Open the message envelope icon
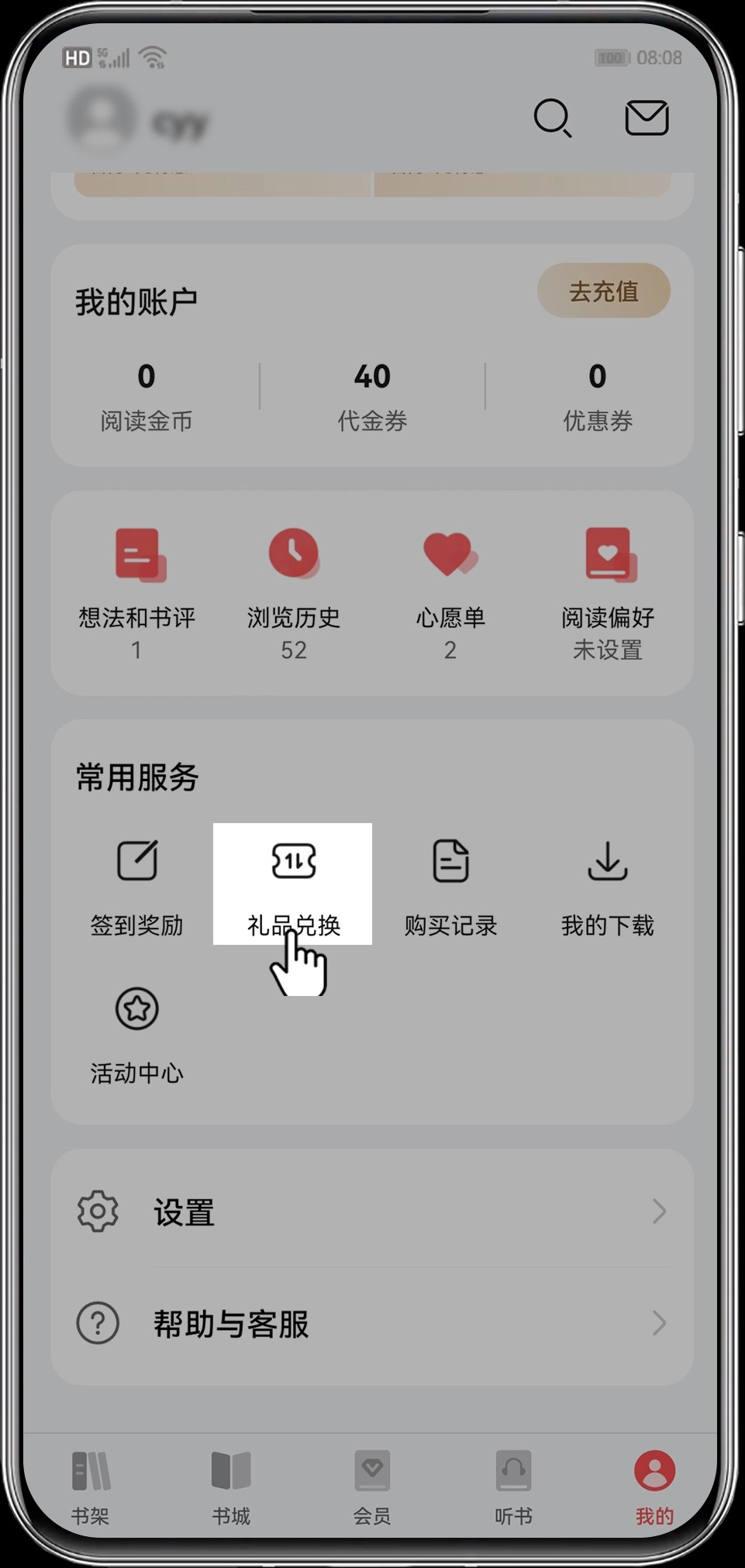This screenshot has height=1568, width=745. pos(647,117)
